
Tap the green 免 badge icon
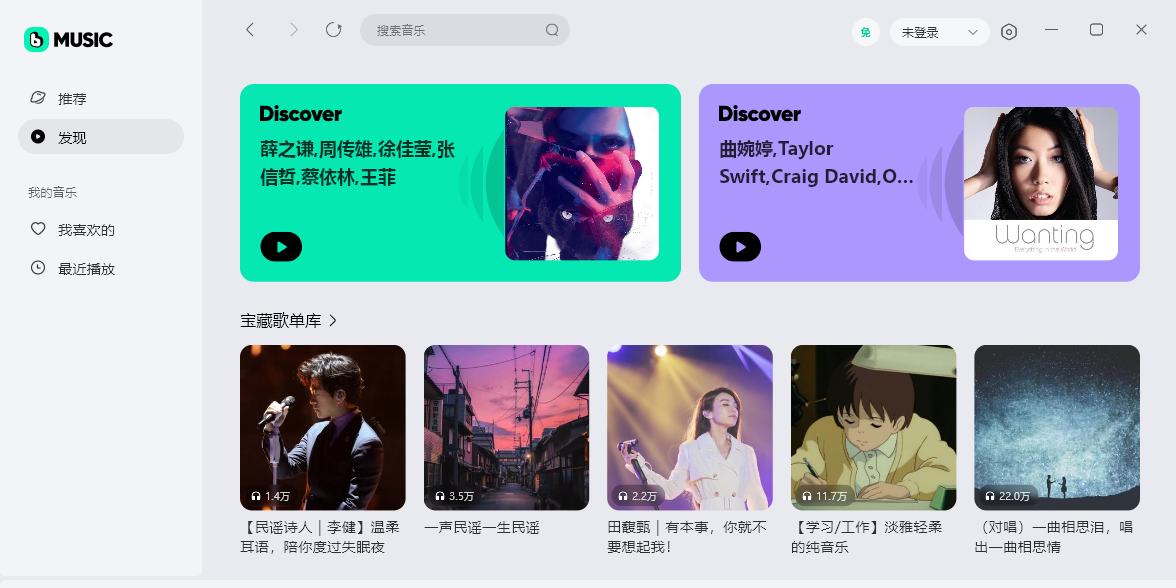(866, 32)
